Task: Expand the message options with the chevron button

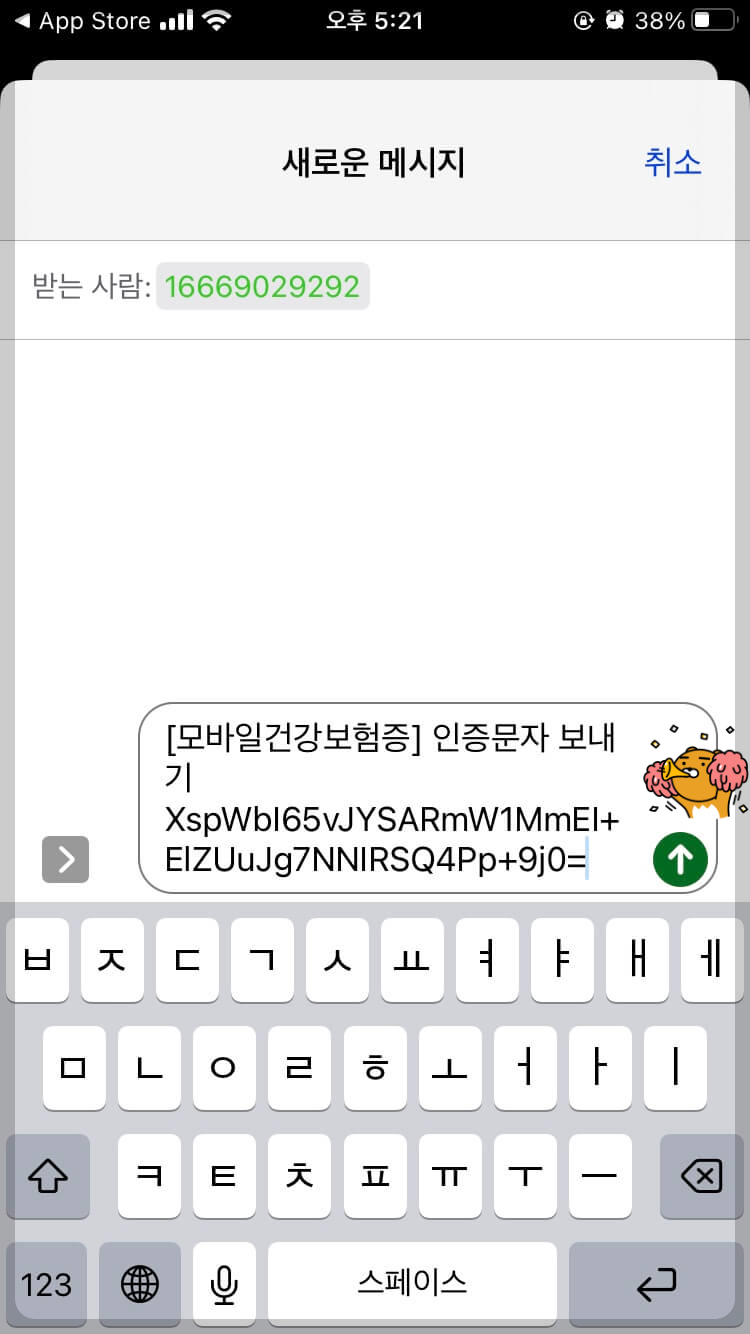Action: tap(65, 859)
